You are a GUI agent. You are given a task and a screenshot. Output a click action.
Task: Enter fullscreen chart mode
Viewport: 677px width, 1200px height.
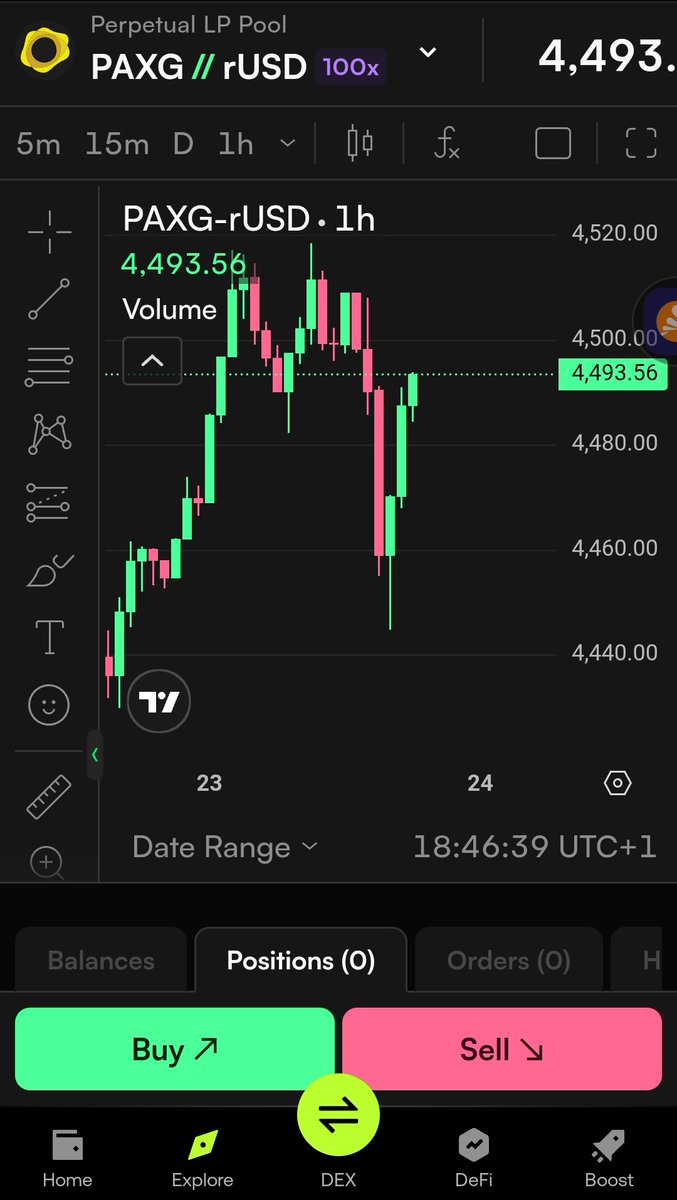640,144
